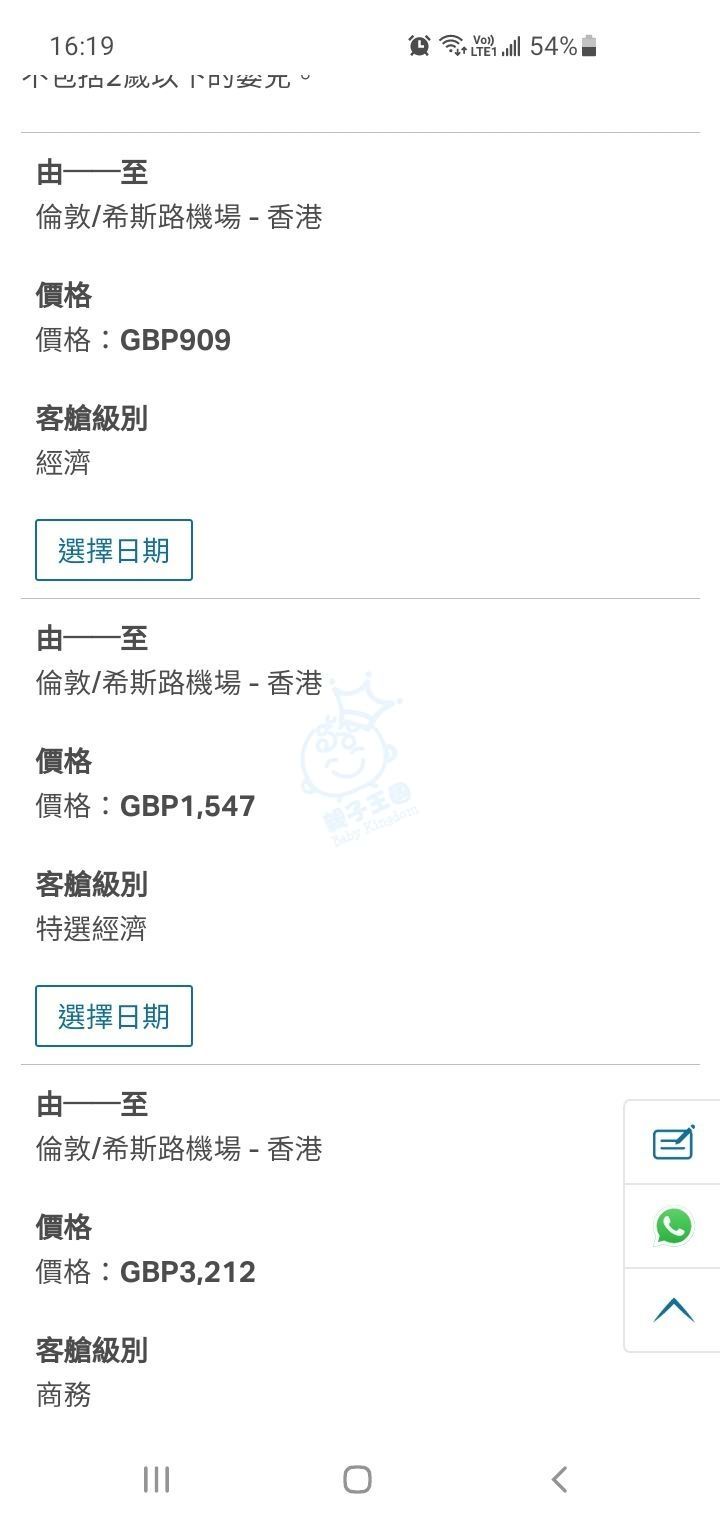Viewport: 720px width, 1520px height.
Task: Tap 選擇日期 under the GBP1,547 premium economy fare
Action: point(114,1016)
